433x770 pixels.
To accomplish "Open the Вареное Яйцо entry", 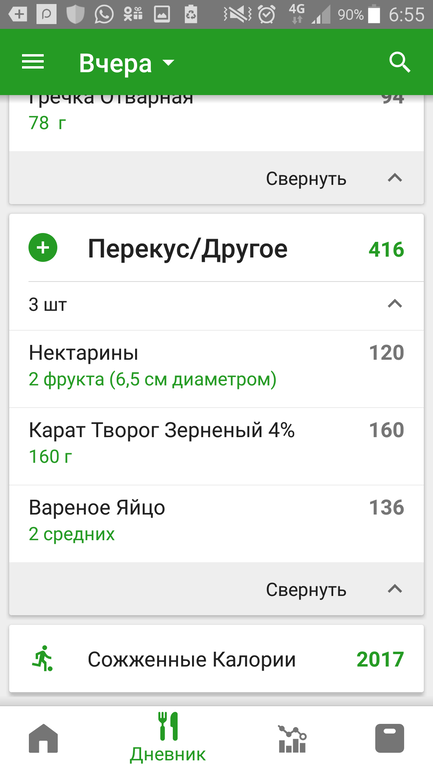I will click(216, 521).
